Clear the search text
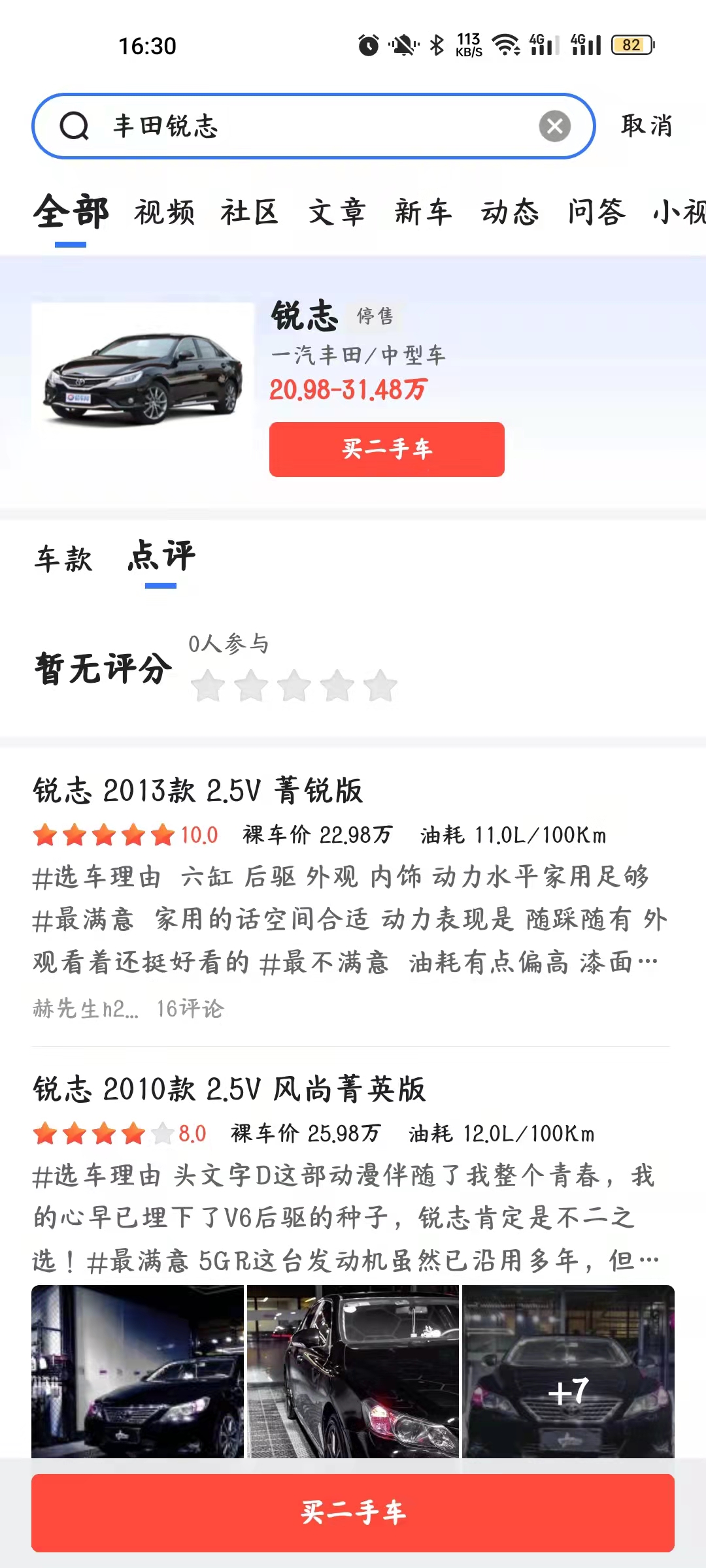The height and width of the screenshot is (1568, 706). (x=554, y=126)
